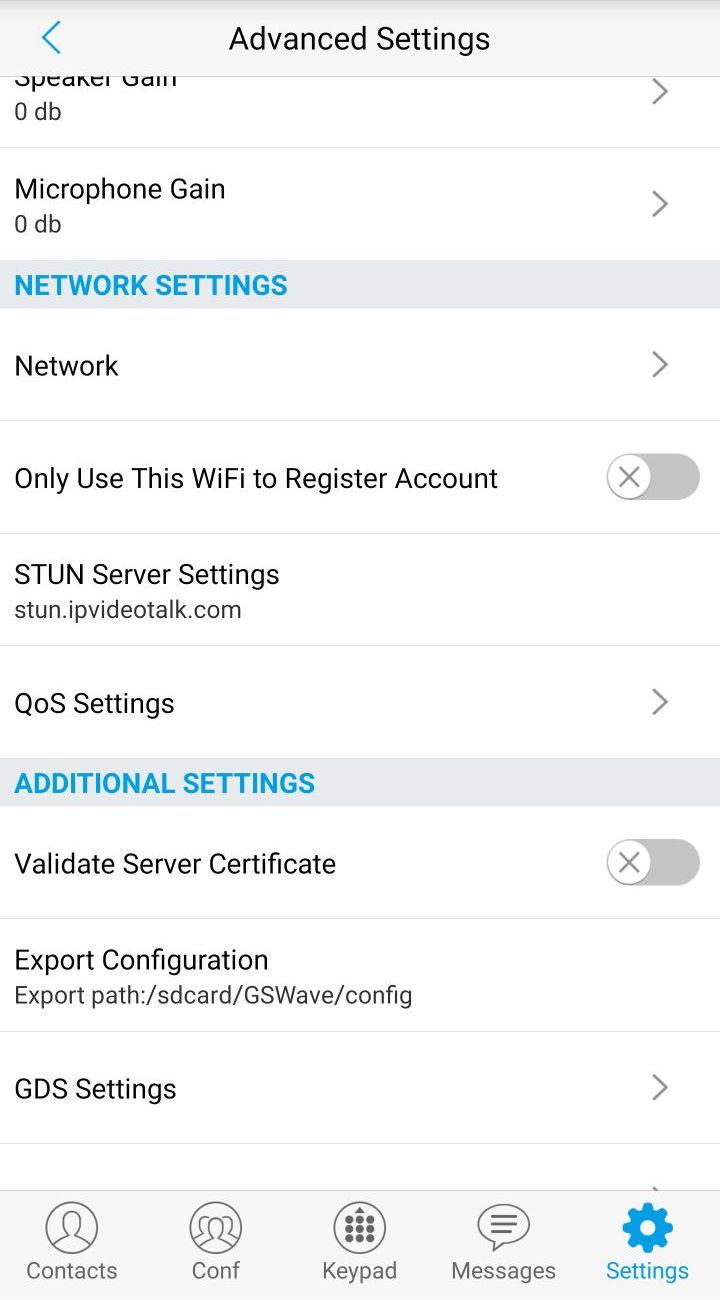The image size is (720, 1300).
Task: Open the Network settings row
Action: tap(360, 365)
